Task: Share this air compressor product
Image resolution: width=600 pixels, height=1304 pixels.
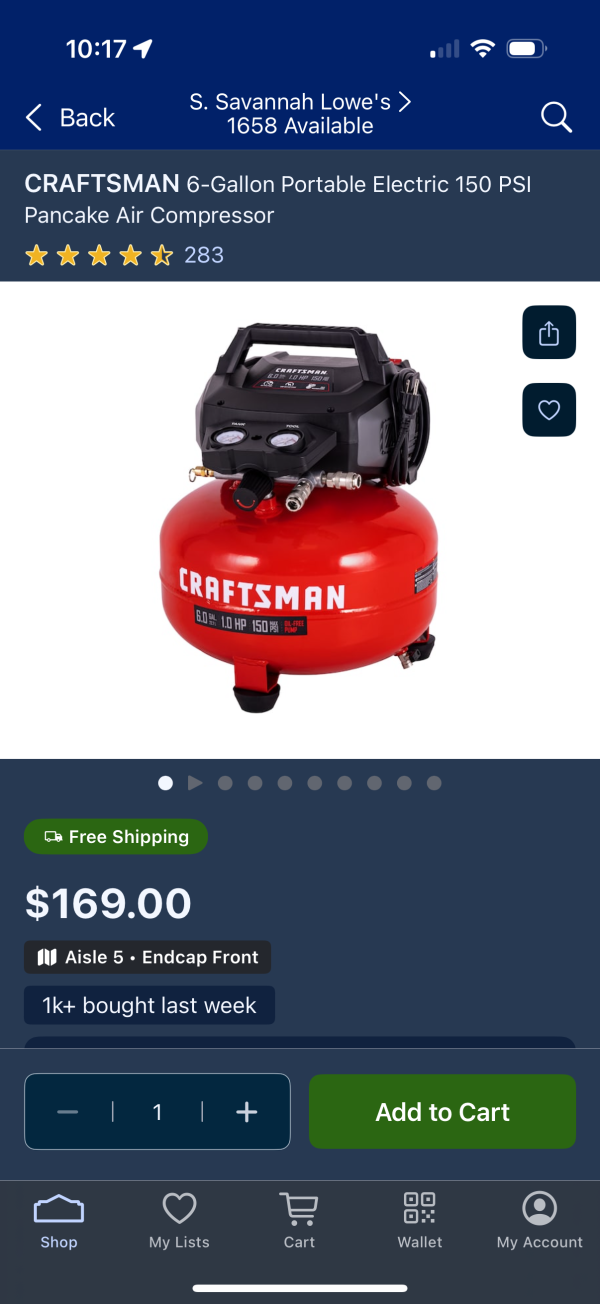Action: [549, 333]
